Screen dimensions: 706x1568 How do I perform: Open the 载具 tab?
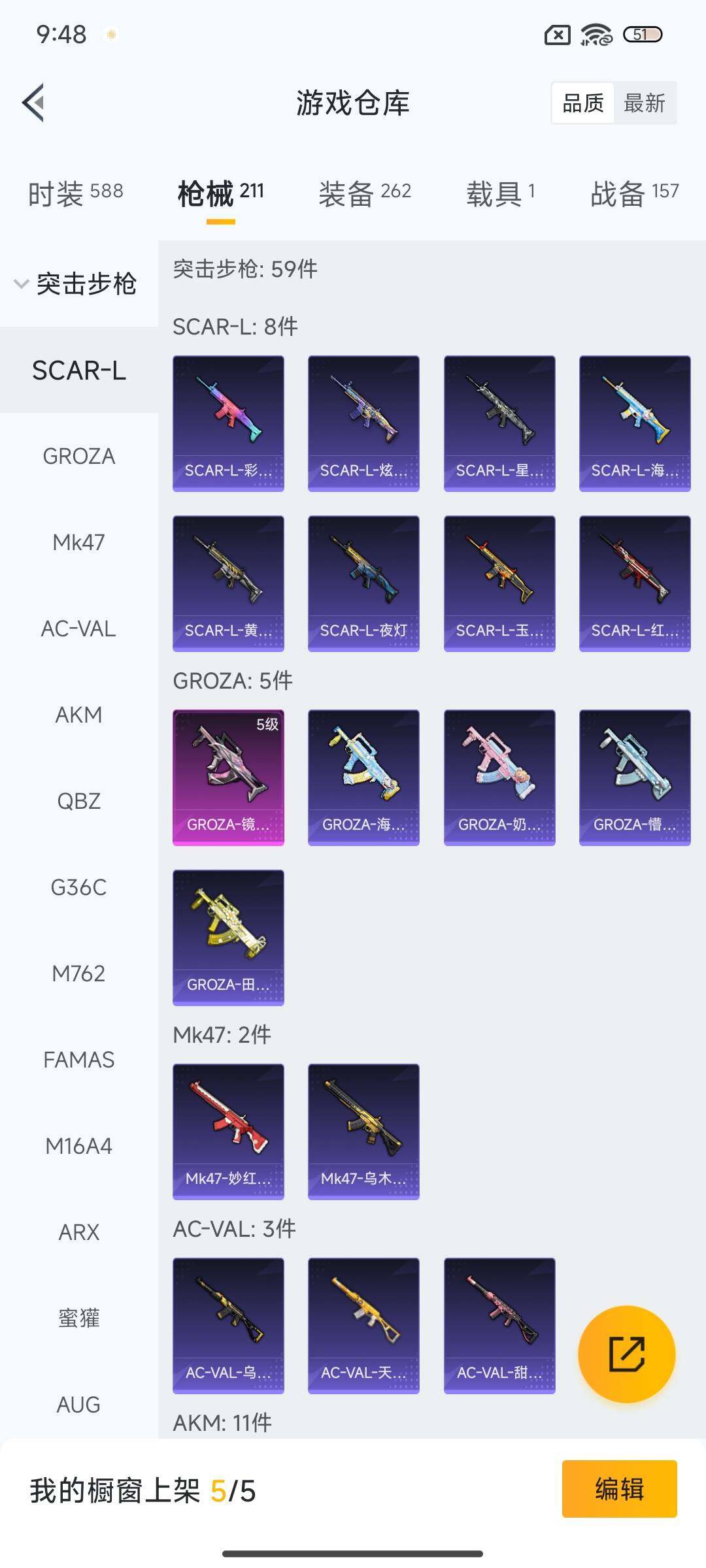500,193
